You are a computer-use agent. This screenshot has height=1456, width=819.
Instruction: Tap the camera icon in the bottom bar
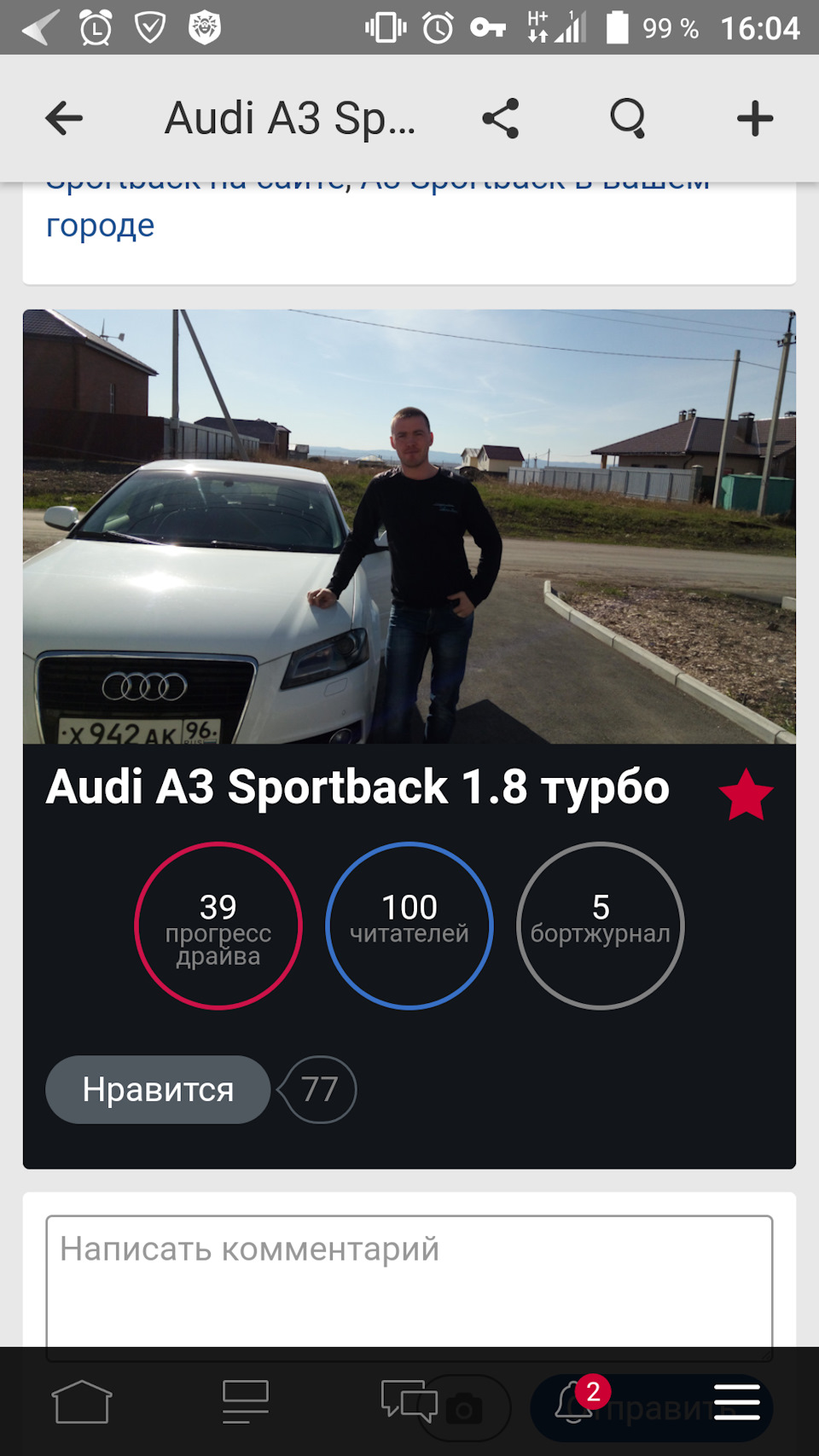coord(465,1408)
